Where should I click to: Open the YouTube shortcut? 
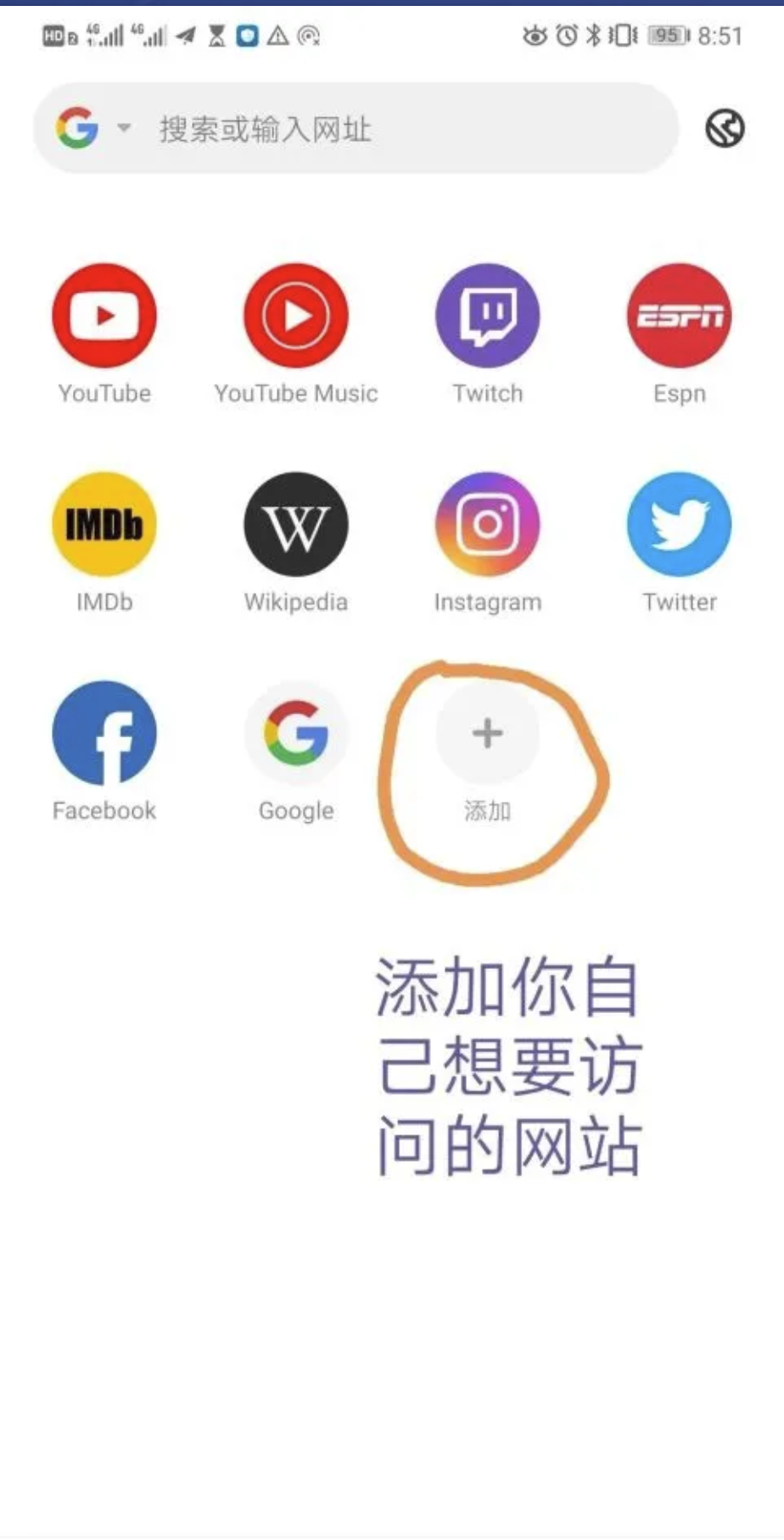104,316
